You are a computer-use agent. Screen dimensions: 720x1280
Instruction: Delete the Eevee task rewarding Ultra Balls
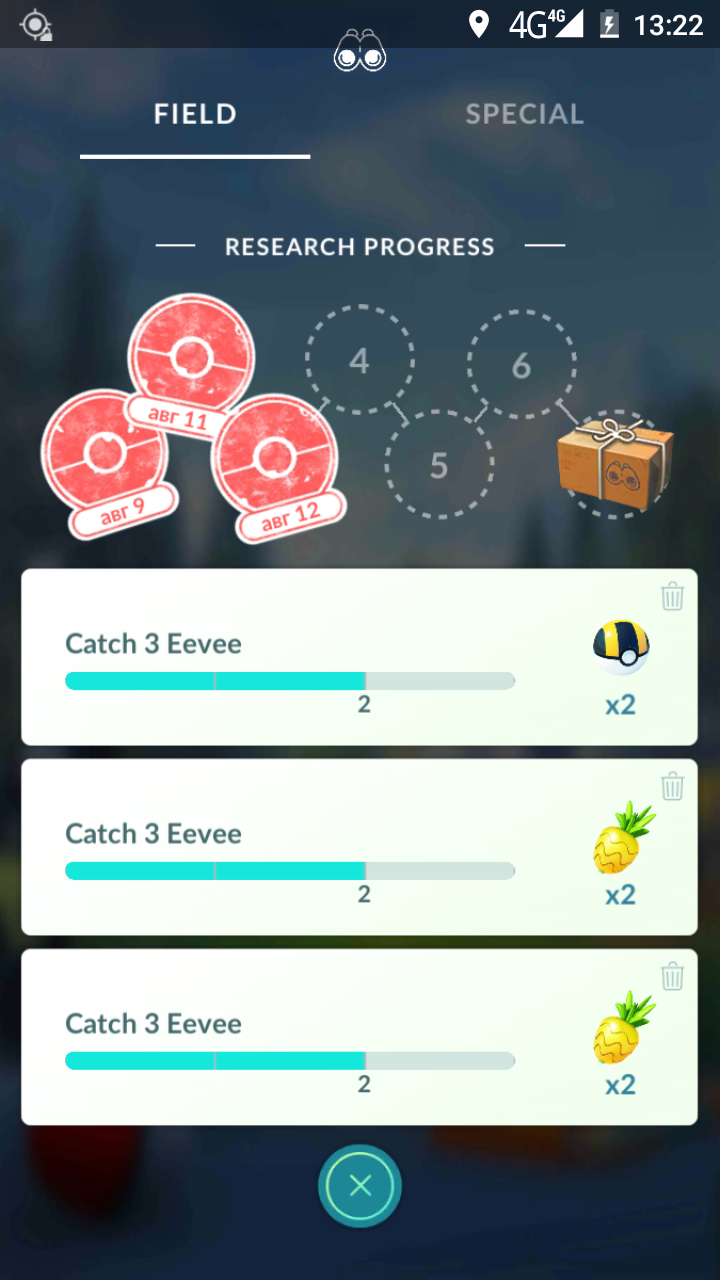[673, 597]
